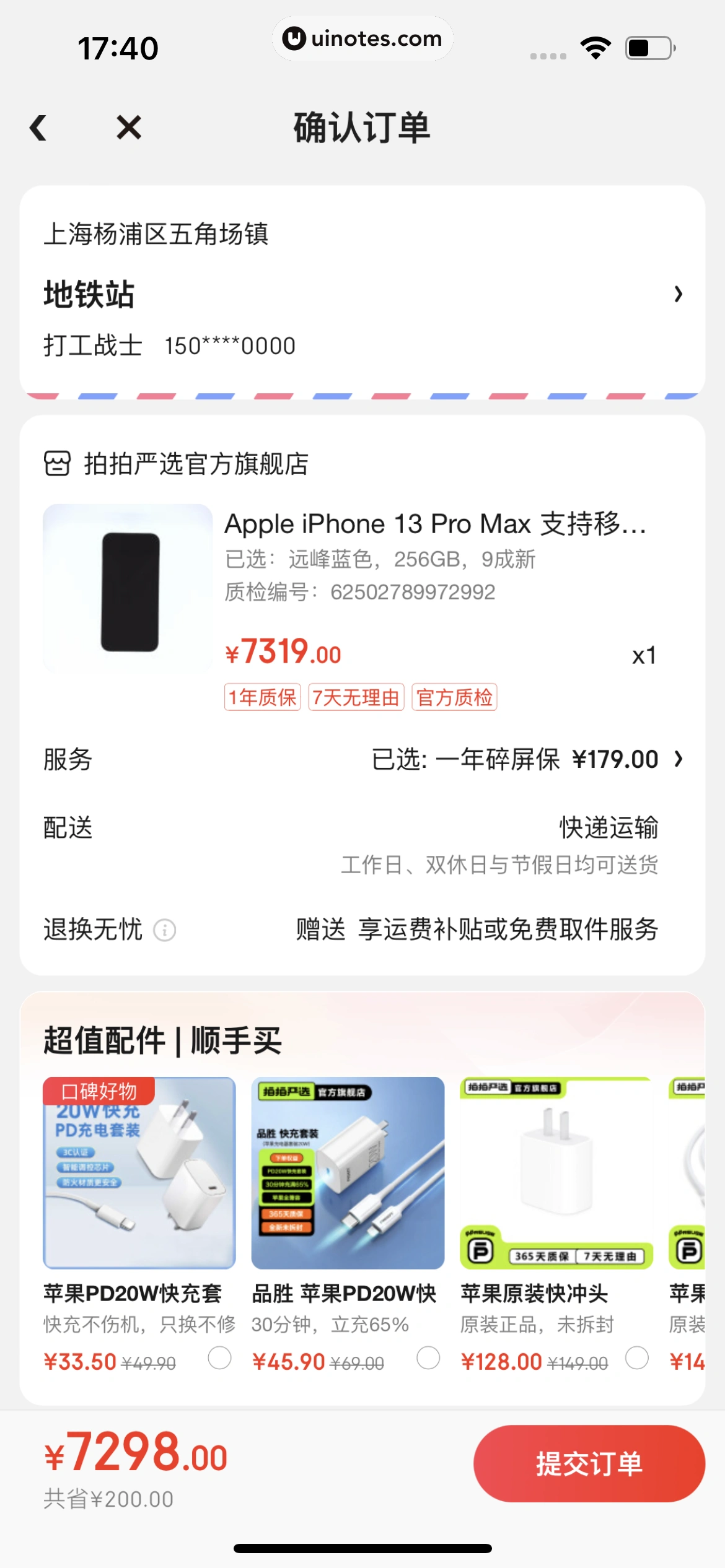Click the 共省¥200.00 savings text
Screen dimensions: 725x1568
point(107,1499)
